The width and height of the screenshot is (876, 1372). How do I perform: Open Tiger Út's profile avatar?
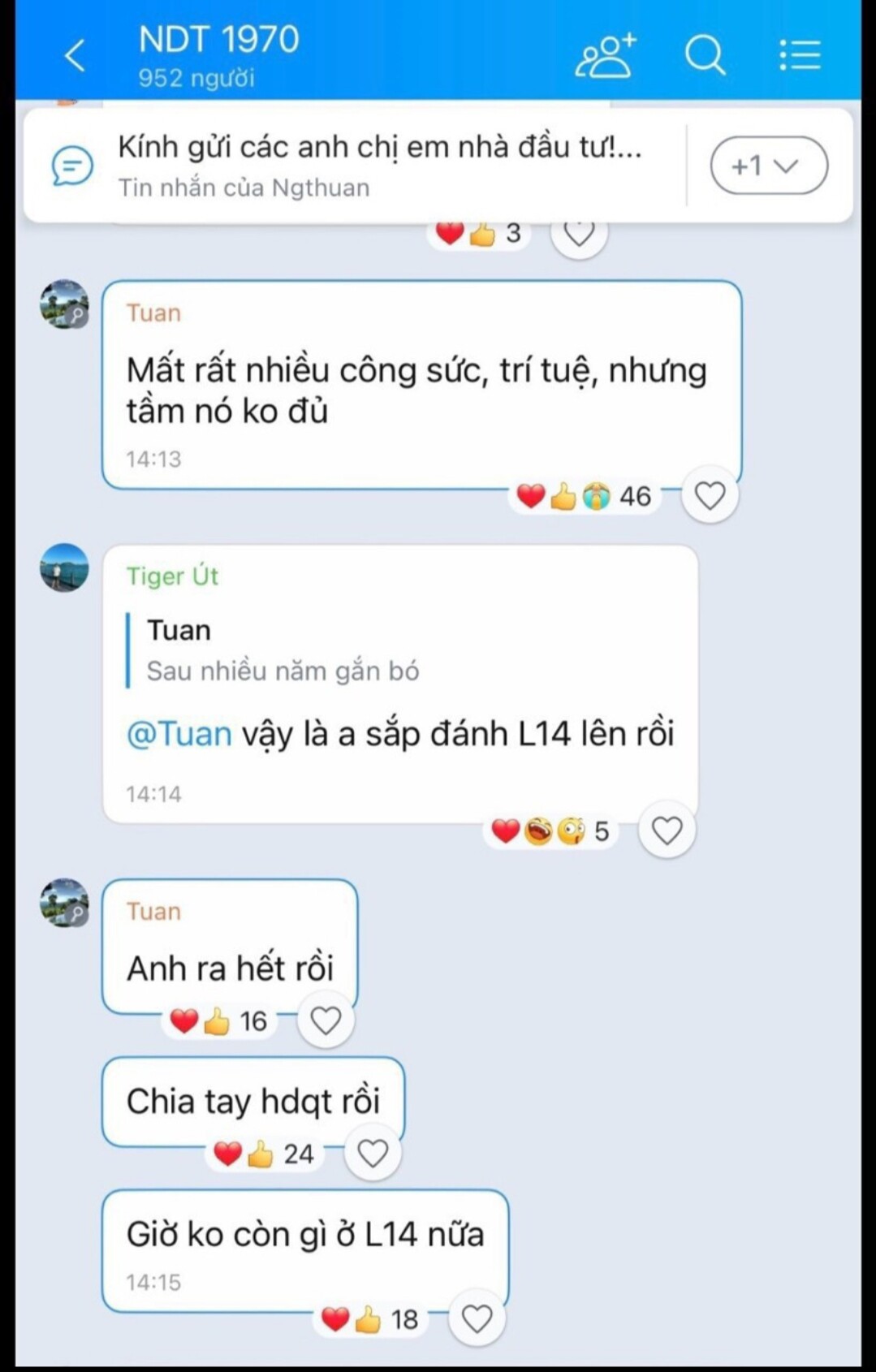64,567
